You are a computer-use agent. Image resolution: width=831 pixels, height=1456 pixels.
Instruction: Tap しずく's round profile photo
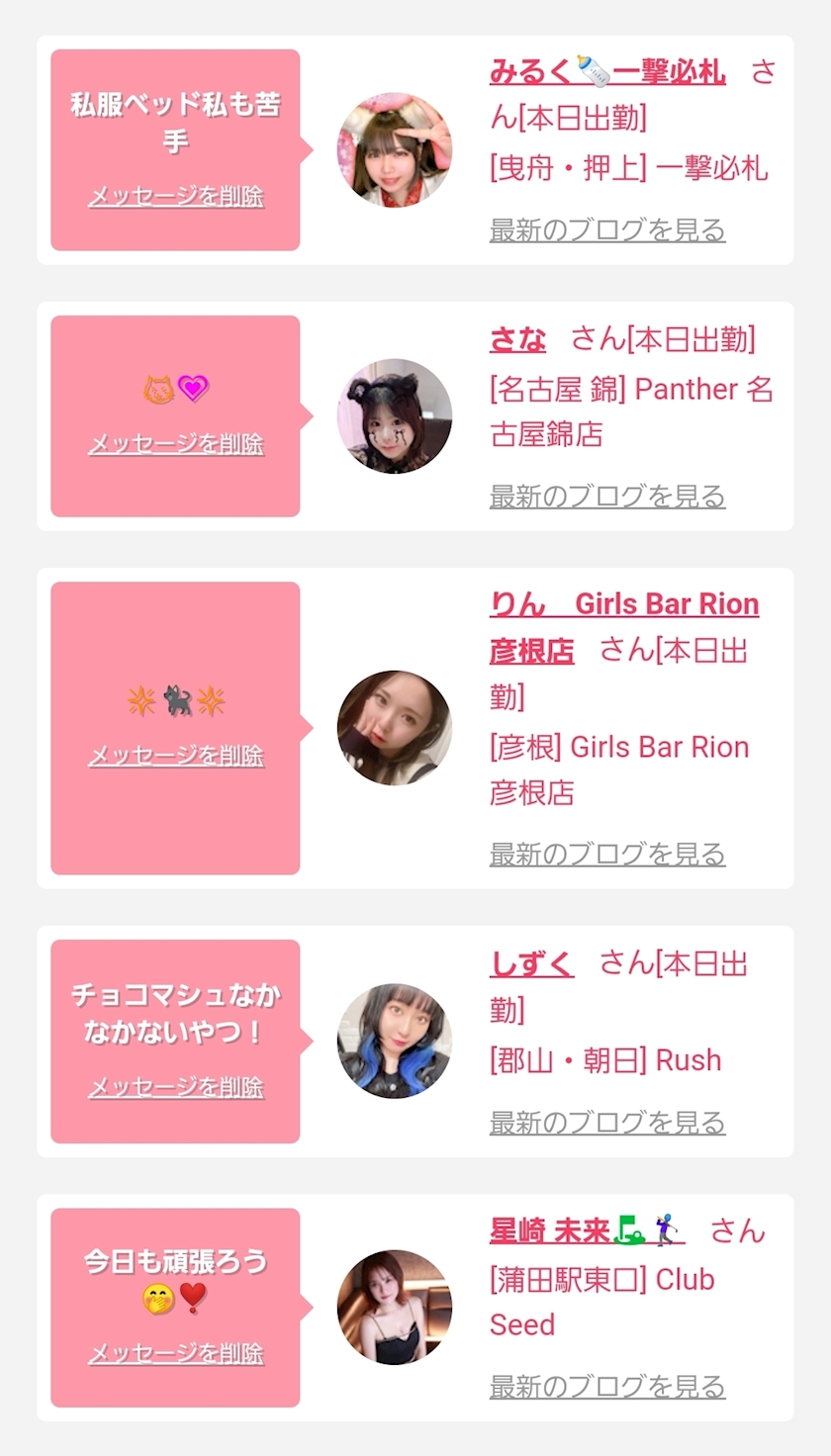pos(395,1041)
